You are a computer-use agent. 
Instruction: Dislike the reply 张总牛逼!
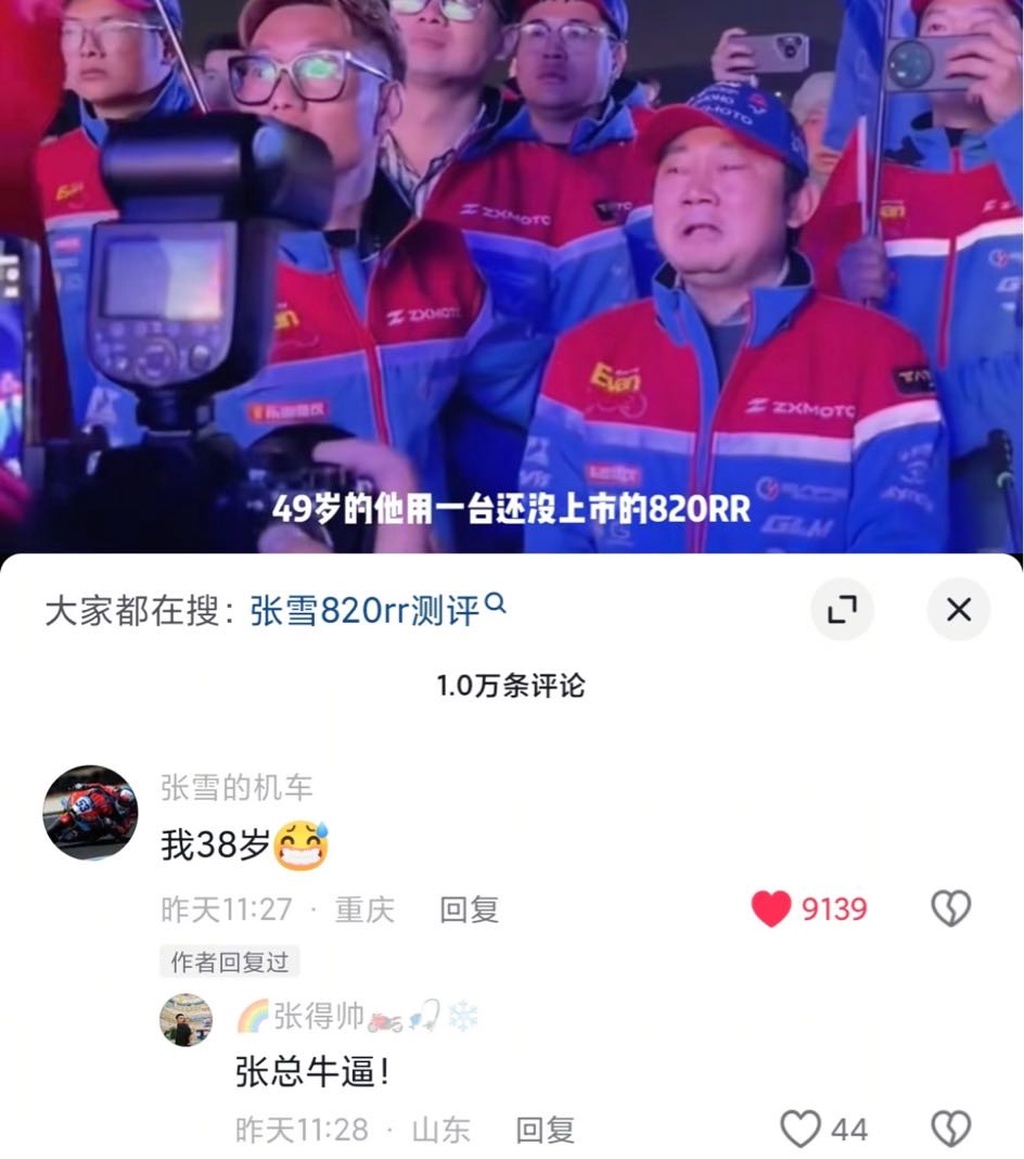click(x=950, y=1130)
